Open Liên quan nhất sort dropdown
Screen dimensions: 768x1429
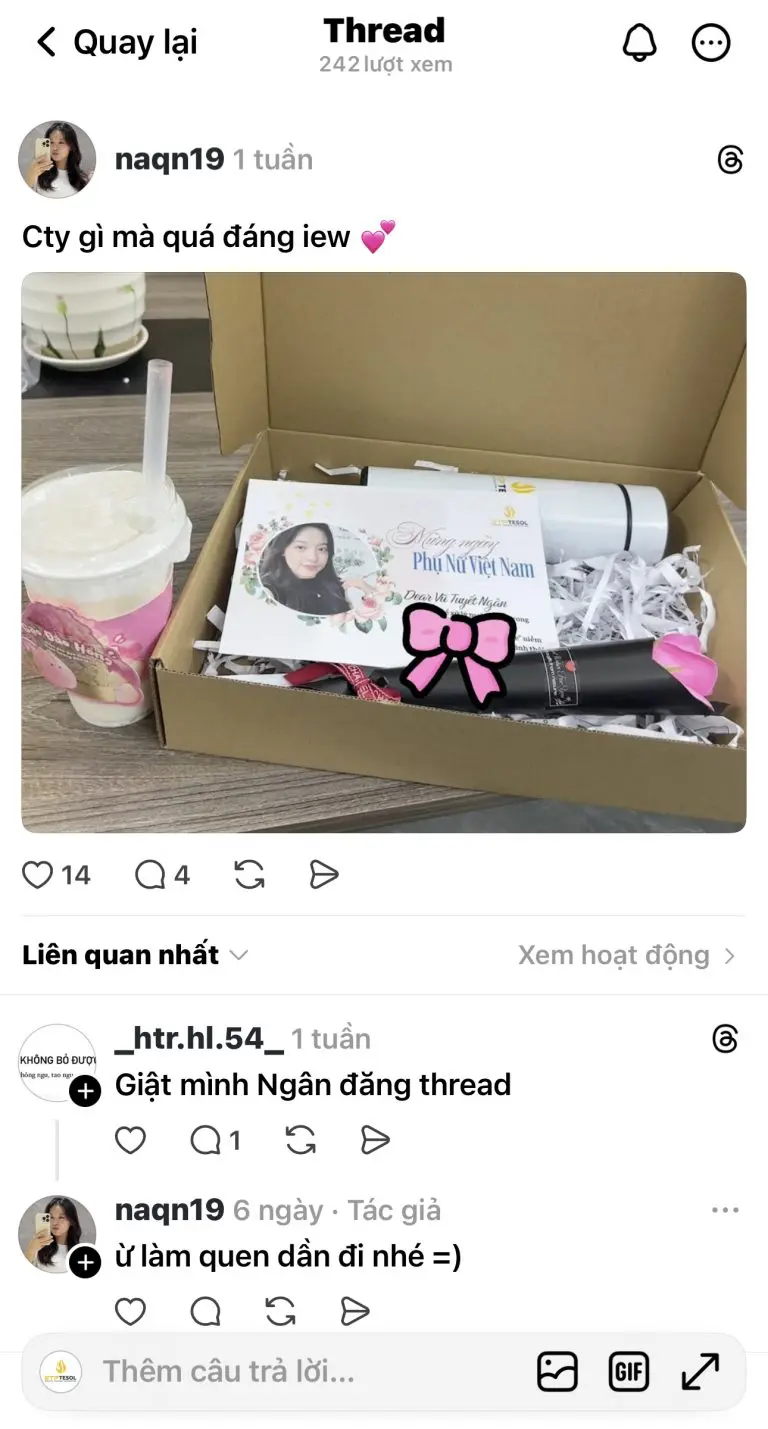point(135,955)
